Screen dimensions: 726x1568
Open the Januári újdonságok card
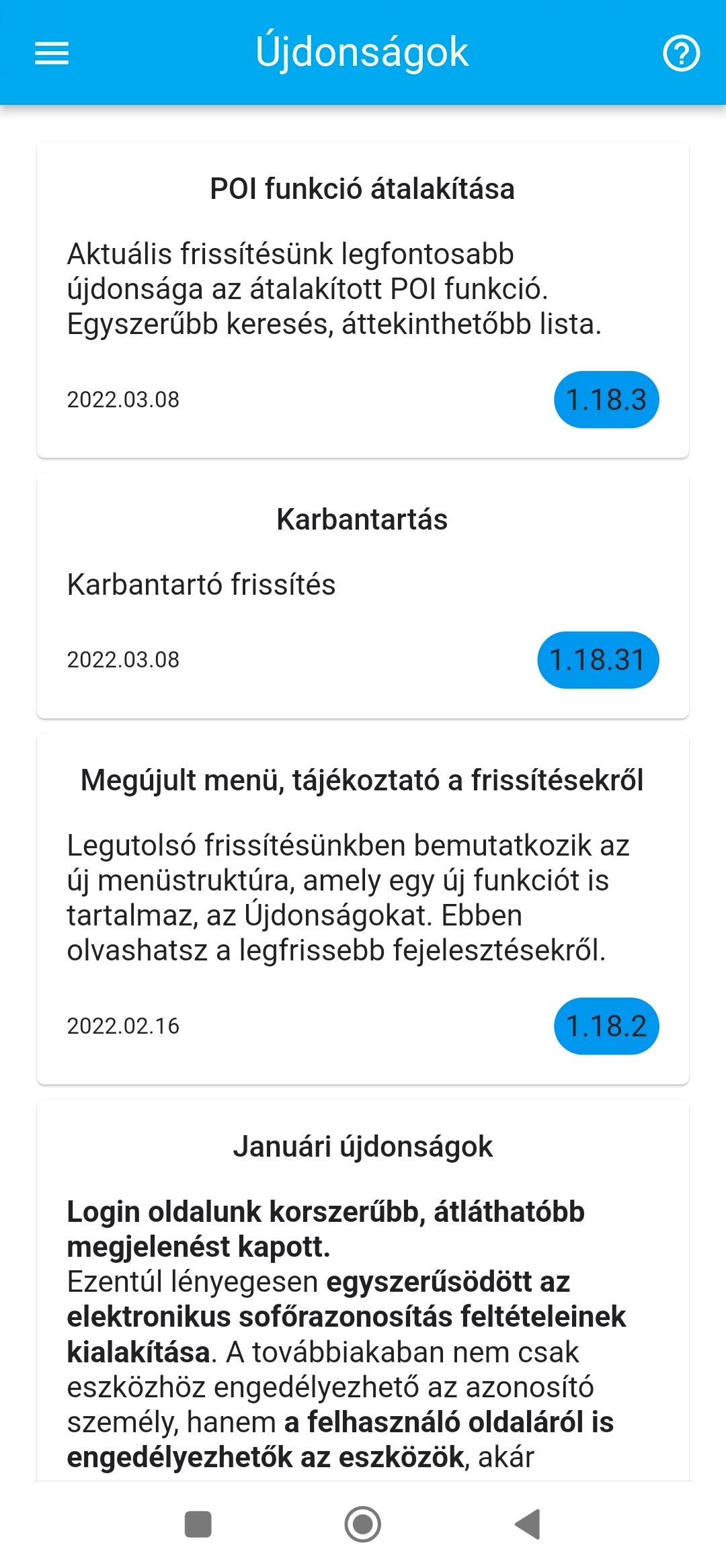[x=363, y=1290]
